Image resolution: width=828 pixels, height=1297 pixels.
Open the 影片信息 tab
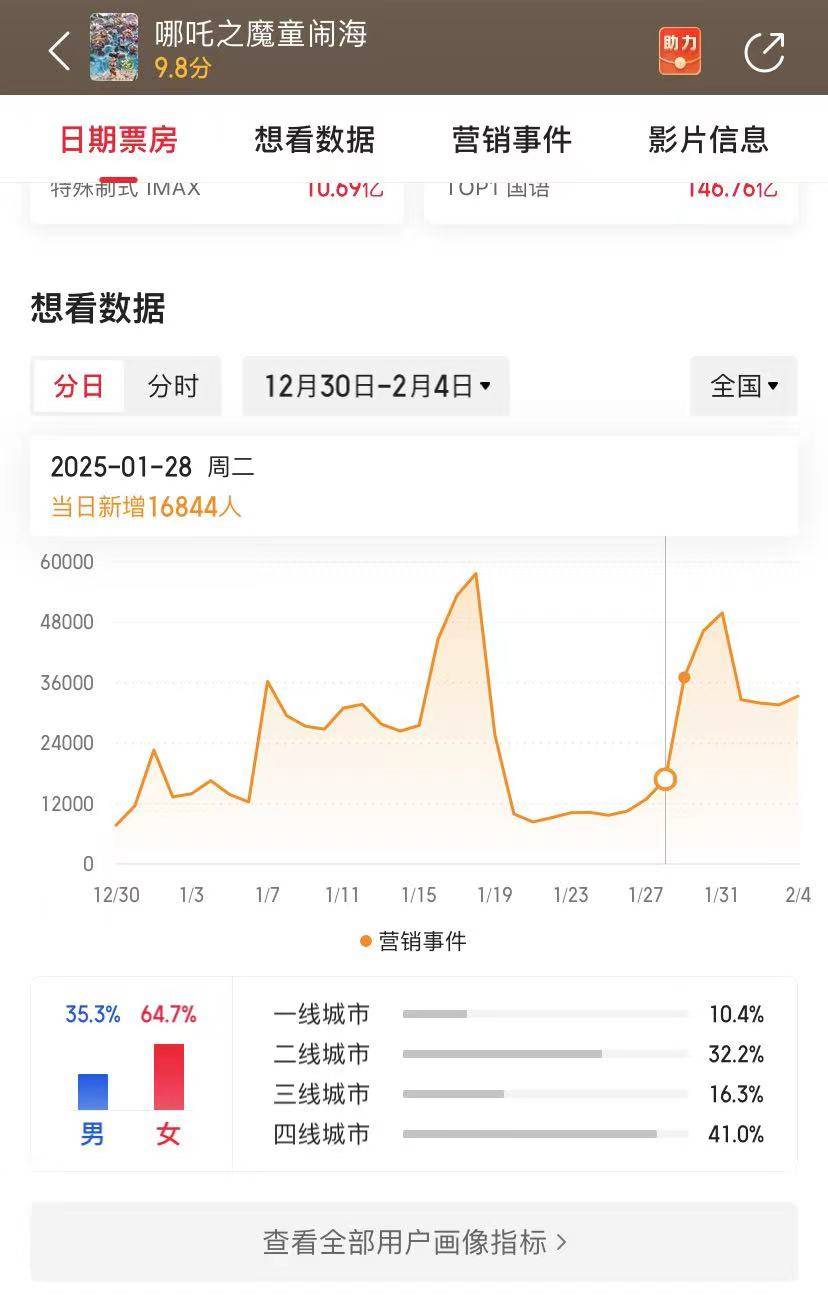708,140
